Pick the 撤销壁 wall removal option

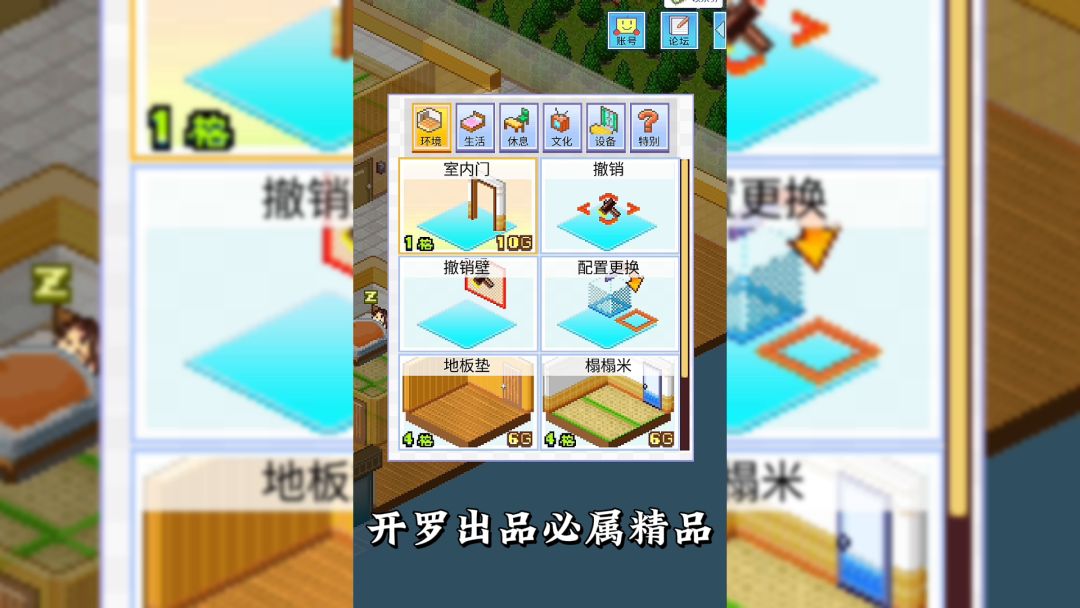(x=468, y=303)
